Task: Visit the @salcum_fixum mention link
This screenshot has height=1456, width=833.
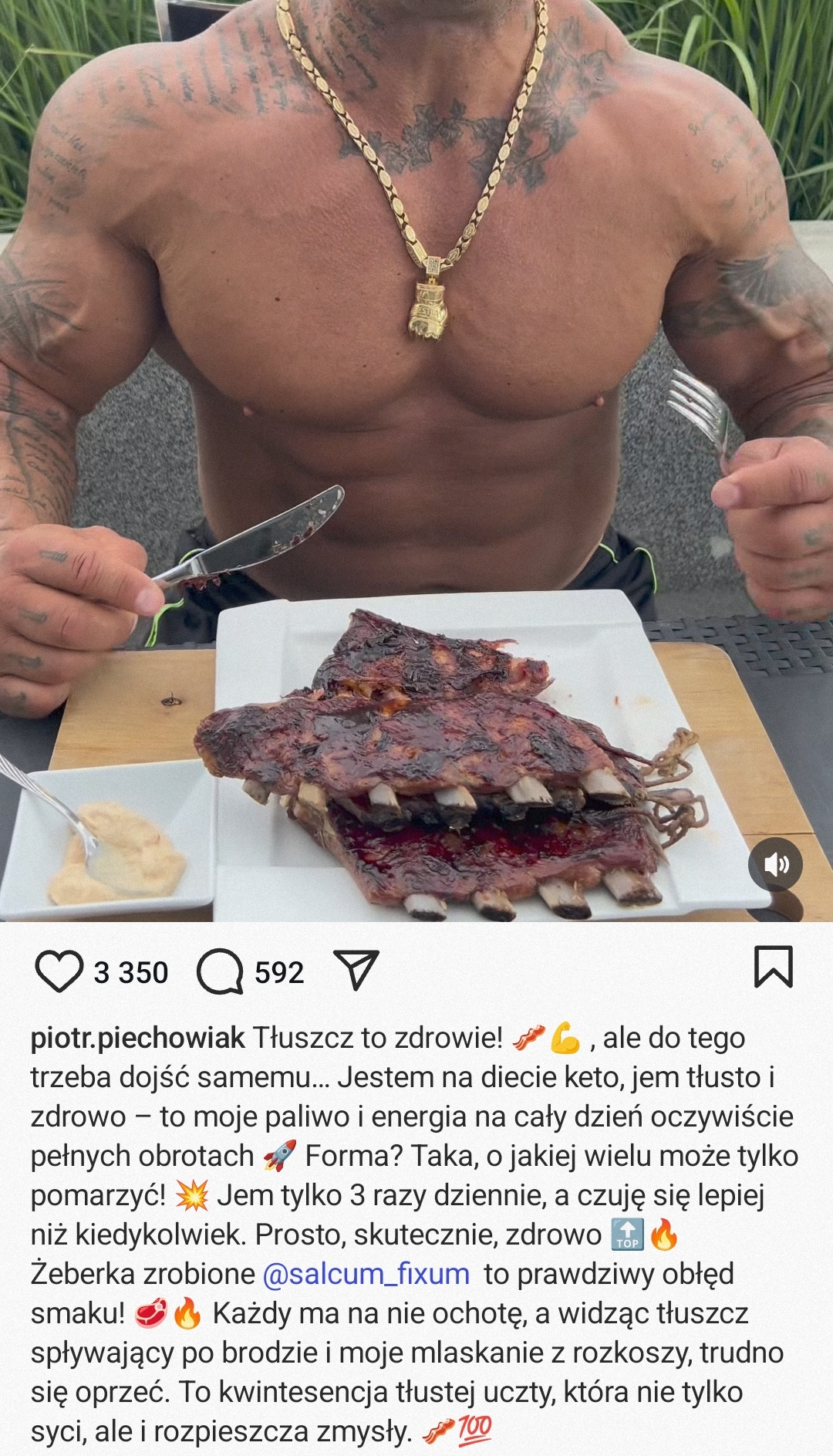Action: 366,1274
